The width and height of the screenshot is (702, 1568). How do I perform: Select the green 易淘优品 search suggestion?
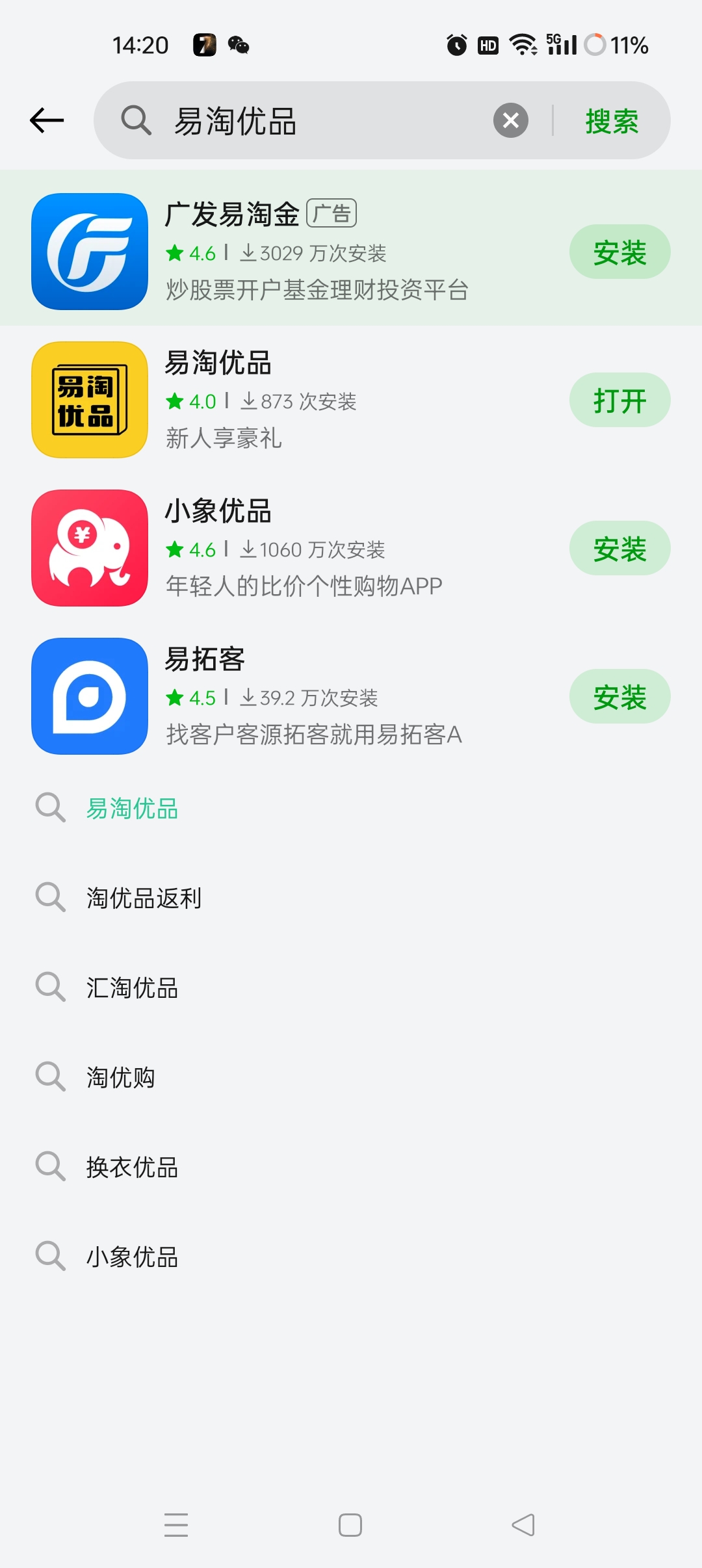133,809
